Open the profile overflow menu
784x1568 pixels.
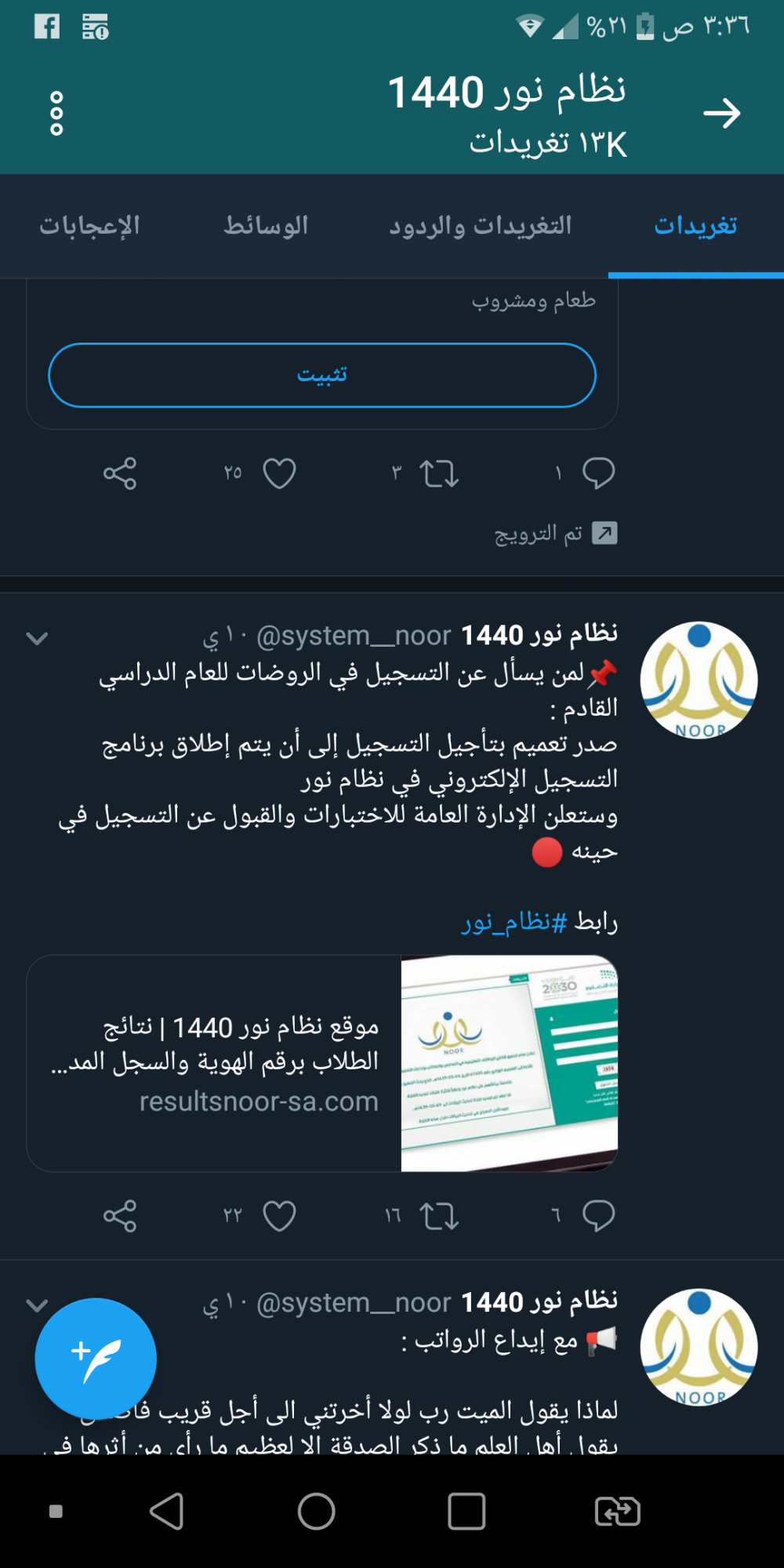click(56, 114)
